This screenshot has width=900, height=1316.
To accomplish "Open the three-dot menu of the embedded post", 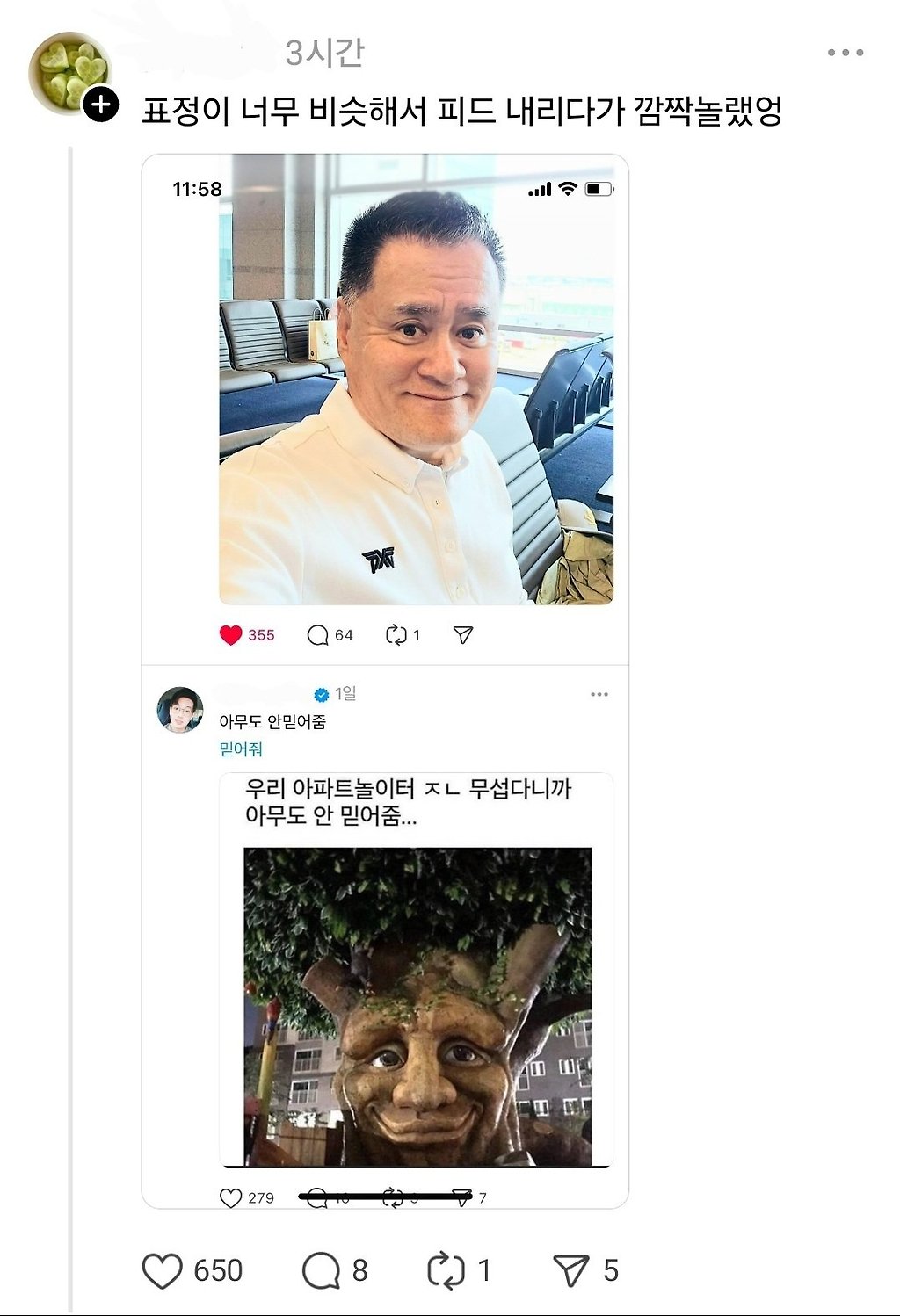I will [x=601, y=694].
